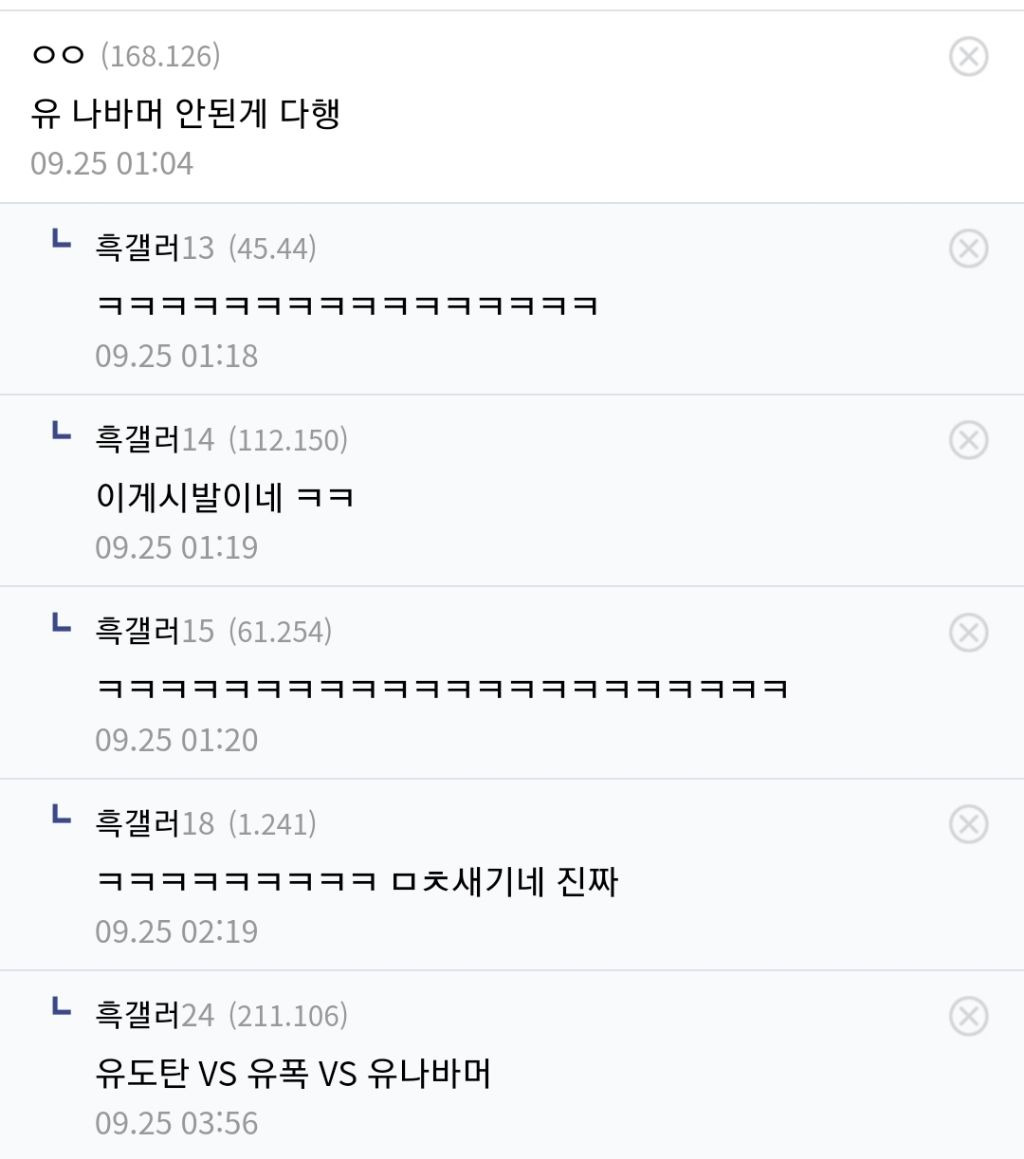Screen dimensions: 1024x1159
Task: Click the reply indent arrow beside 흑갤러13
Action: tap(62, 247)
